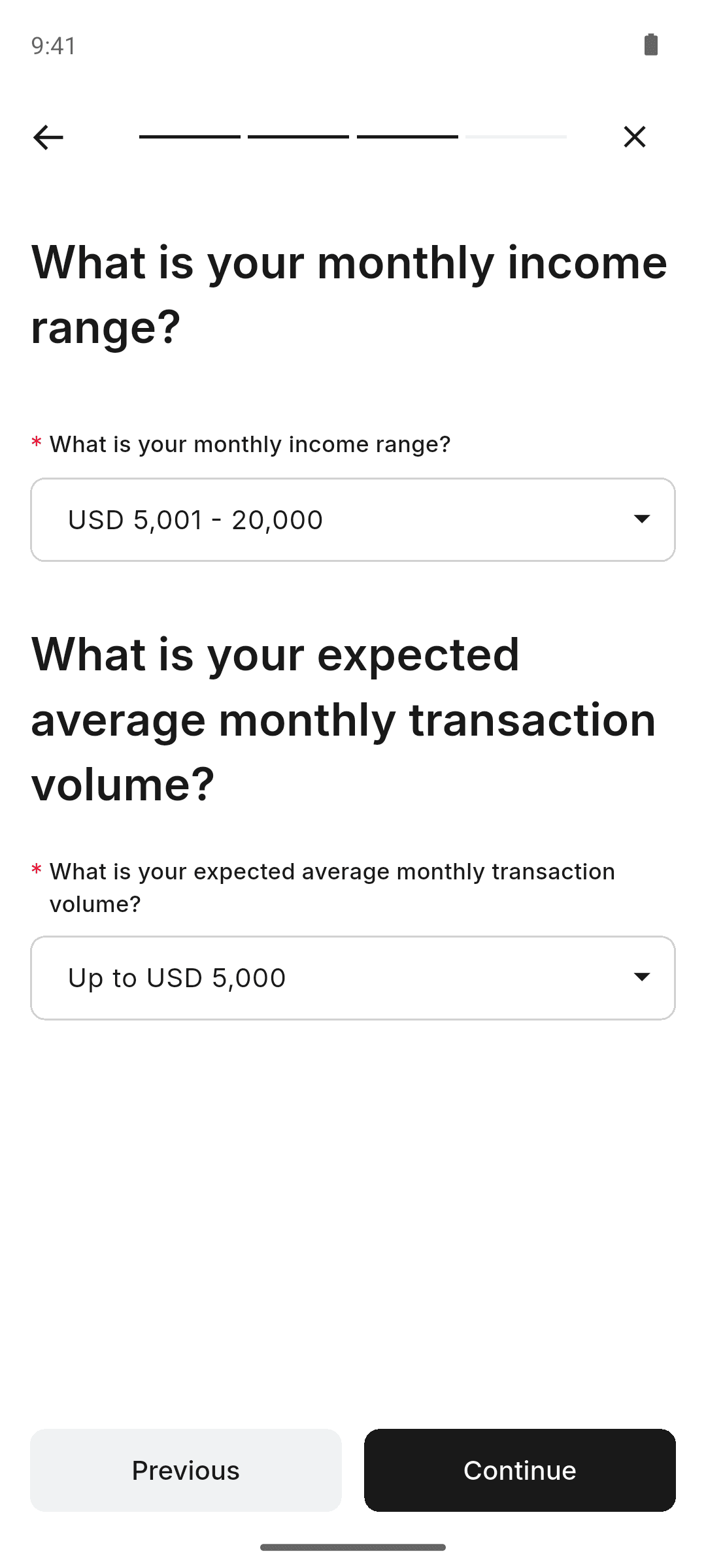Tap Continue to proceed
Screen dimensions: 706x1568
point(520,1470)
